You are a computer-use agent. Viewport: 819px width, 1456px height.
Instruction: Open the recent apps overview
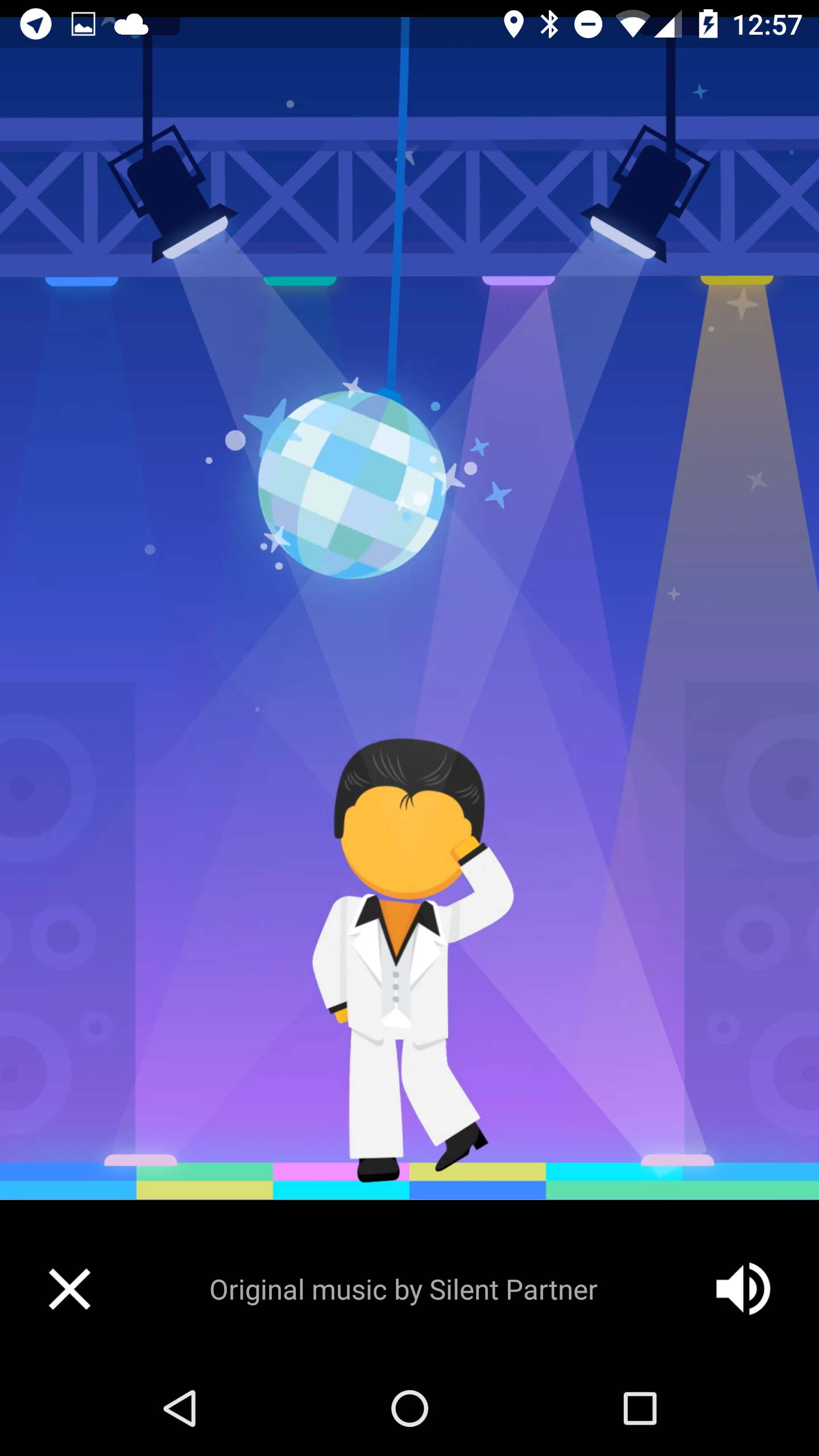pos(640,1408)
